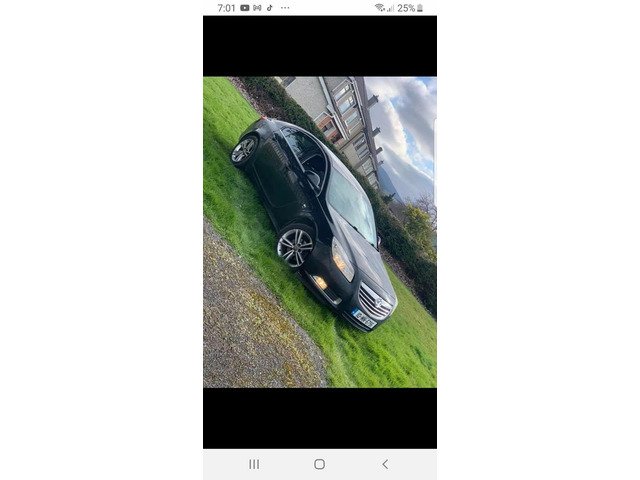The height and width of the screenshot is (480, 640).
Task: Tap the car photo to show controls
Action: pyautogui.click(x=320, y=232)
